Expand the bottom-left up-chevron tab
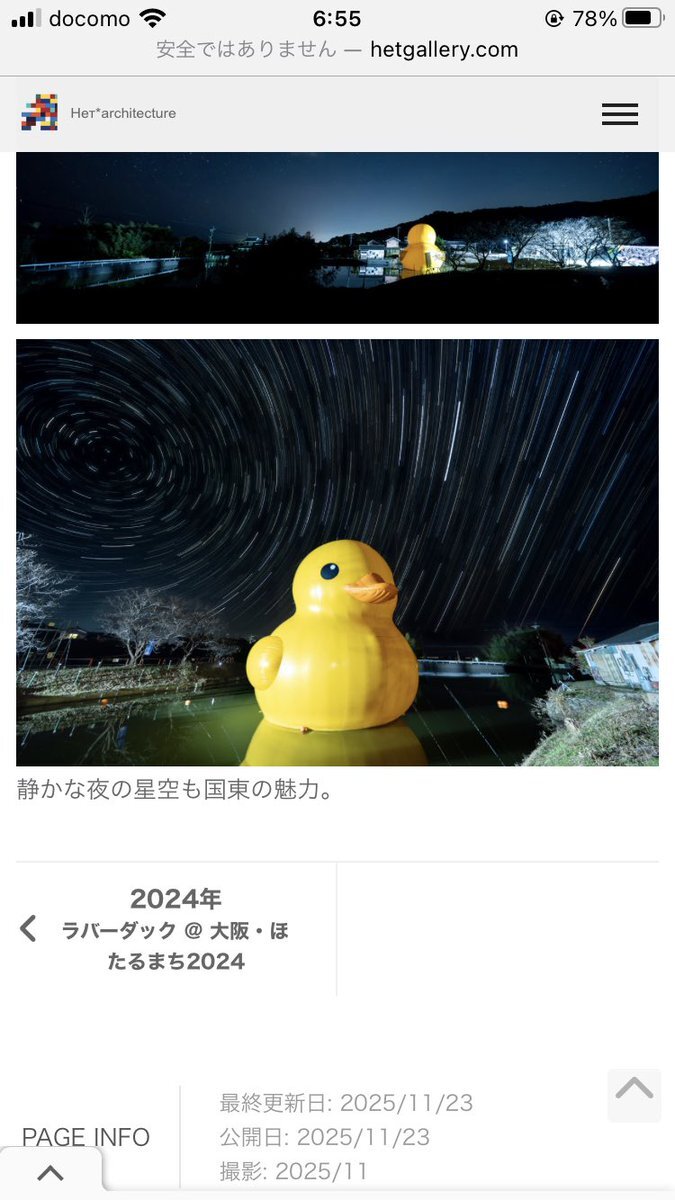675x1200 pixels. [50, 1174]
